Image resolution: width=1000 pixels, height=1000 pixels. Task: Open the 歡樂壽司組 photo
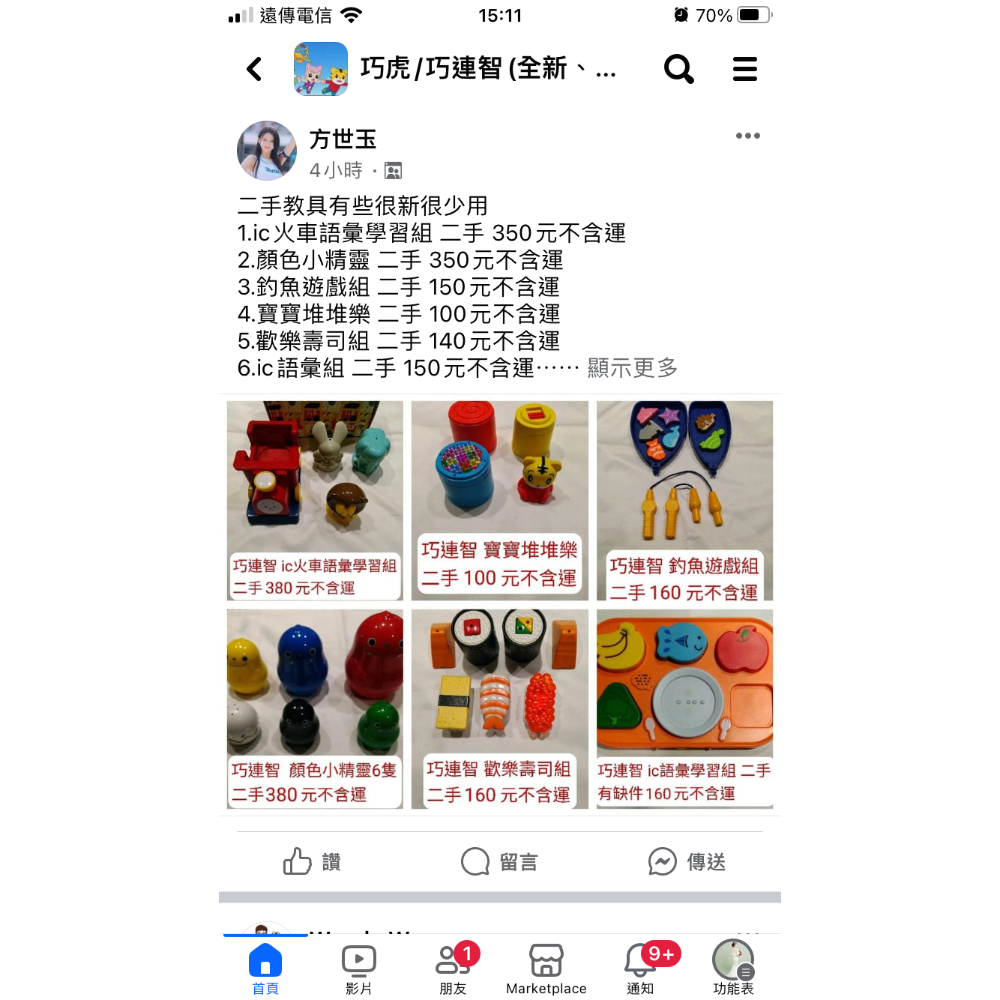pos(499,708)
